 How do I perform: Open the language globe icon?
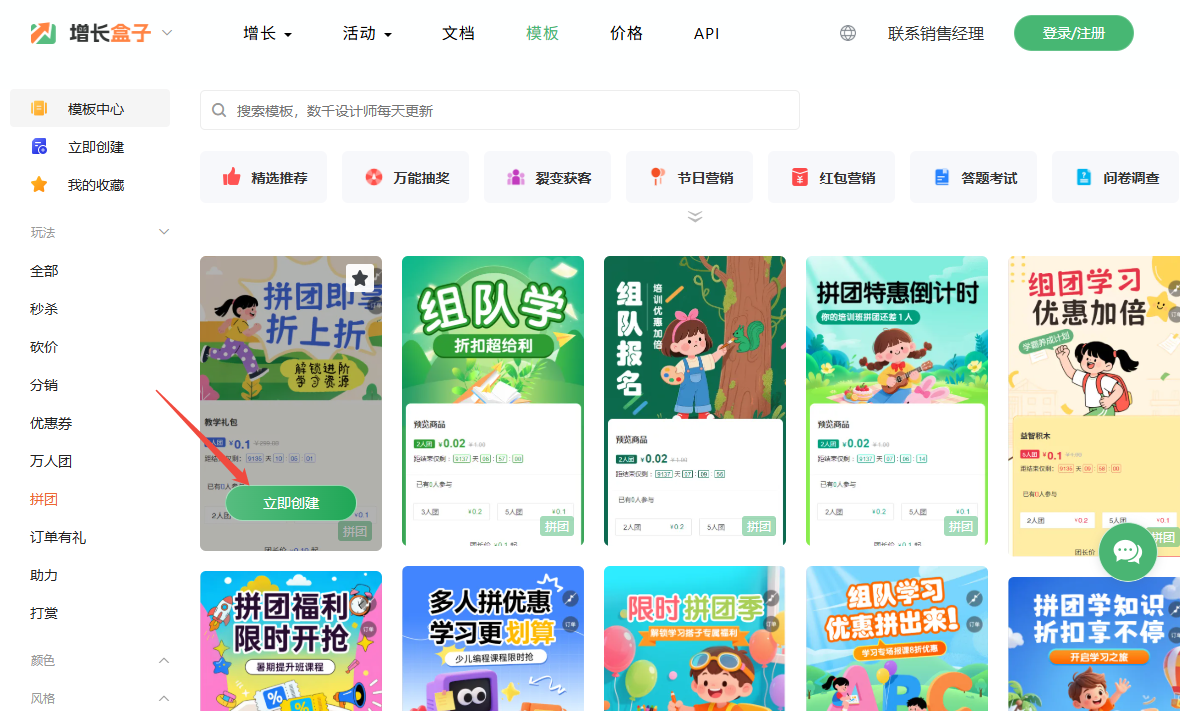[x=848, y=33]
